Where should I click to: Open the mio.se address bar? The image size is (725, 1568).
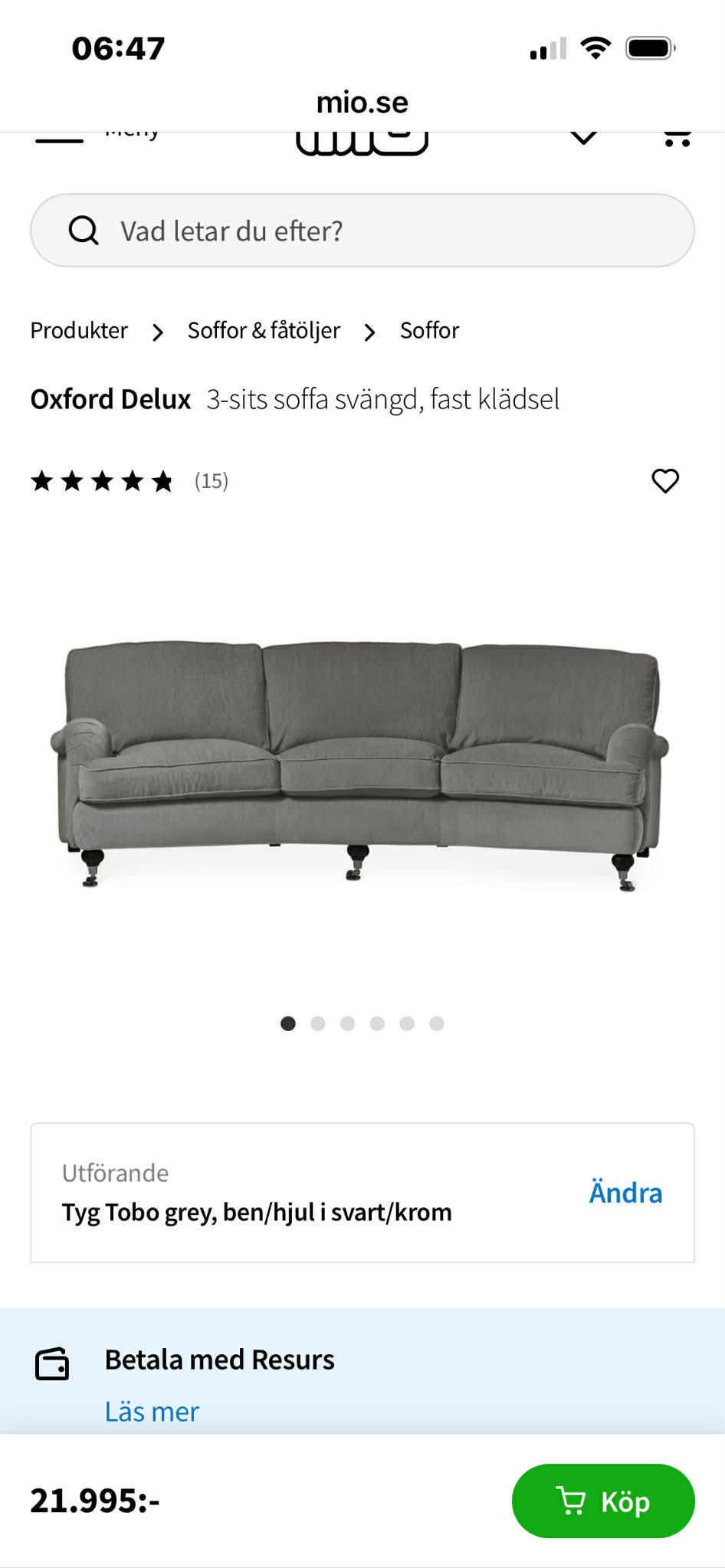click(x=362, y=102)
